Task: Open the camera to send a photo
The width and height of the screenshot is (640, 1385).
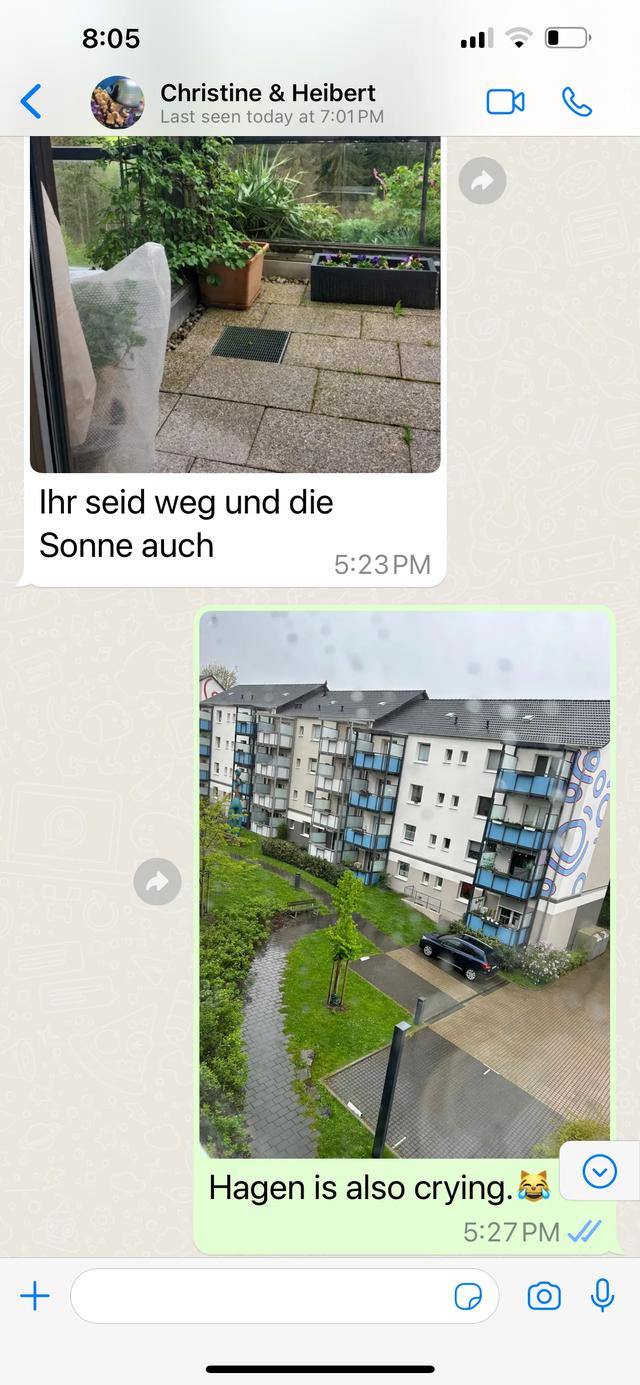Action: tap(543, 1297)
